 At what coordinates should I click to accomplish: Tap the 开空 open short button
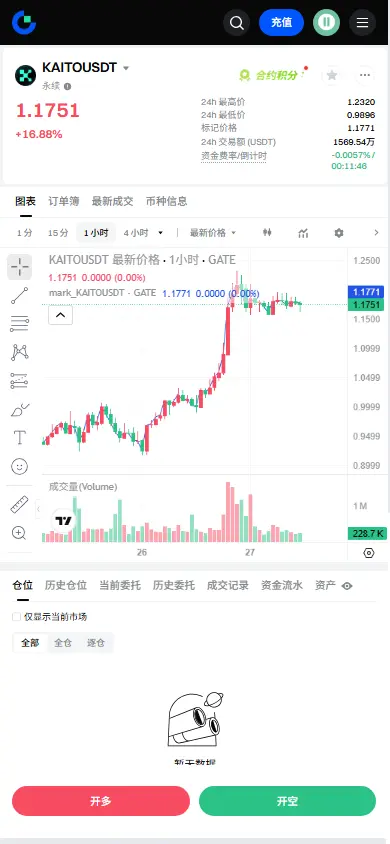coord(287,801)
